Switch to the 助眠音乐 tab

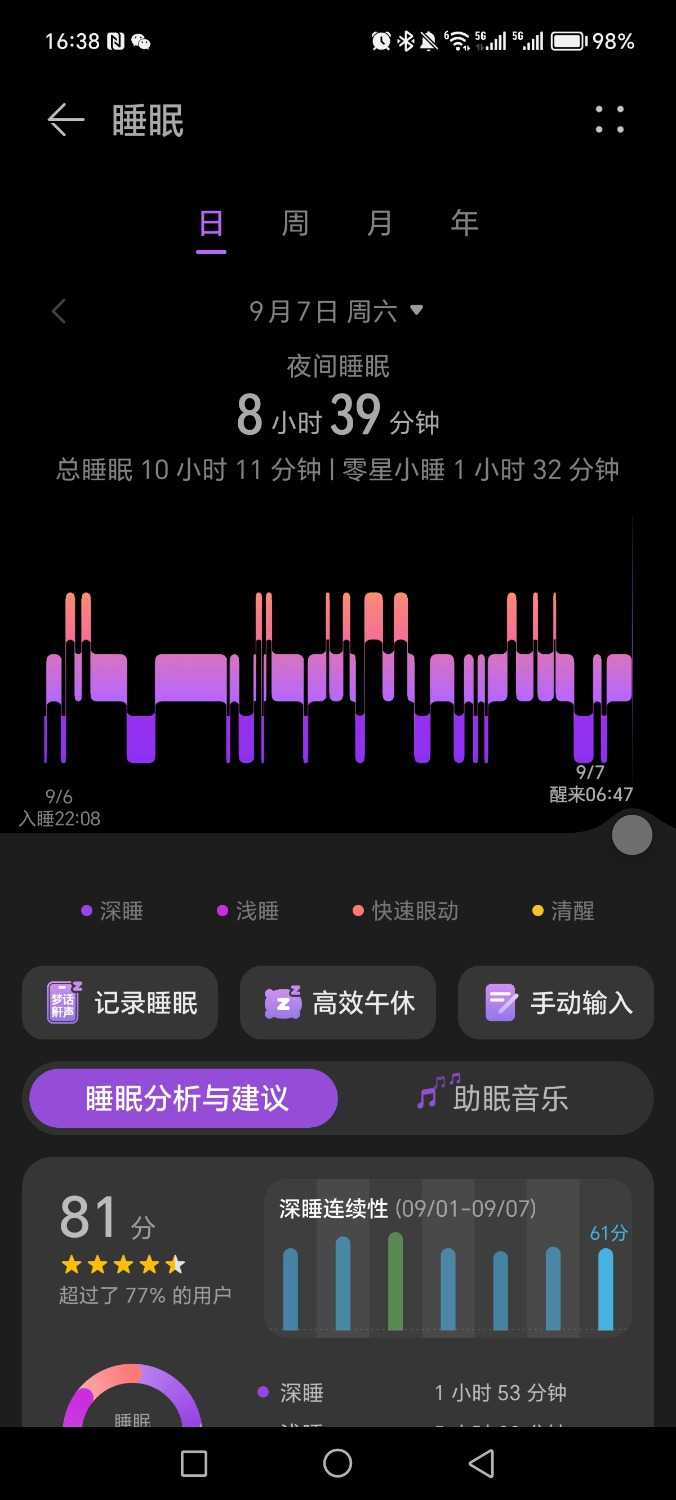click(494, 1098)
